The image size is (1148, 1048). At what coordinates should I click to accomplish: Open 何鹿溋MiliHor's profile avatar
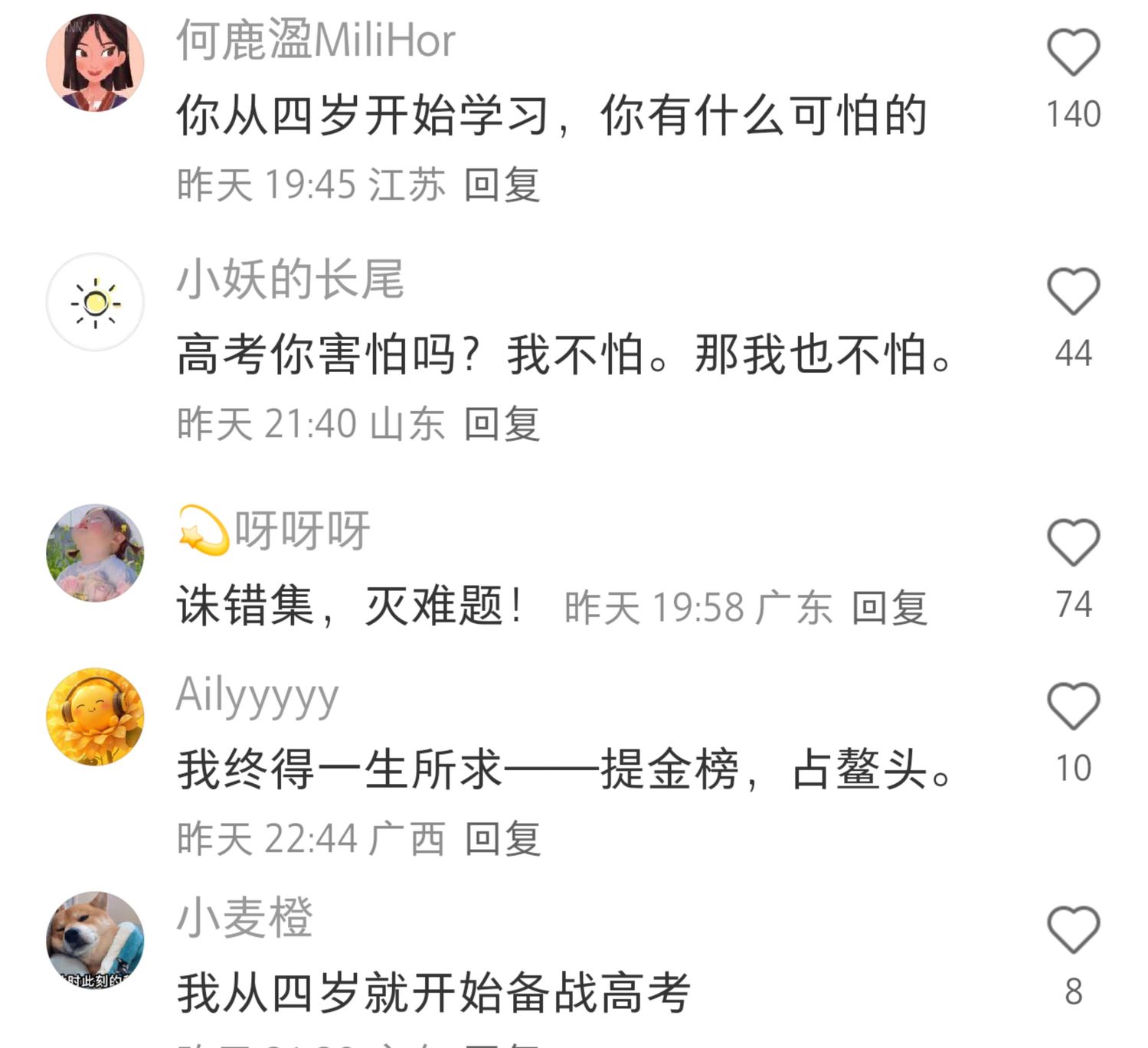point(95,63)
